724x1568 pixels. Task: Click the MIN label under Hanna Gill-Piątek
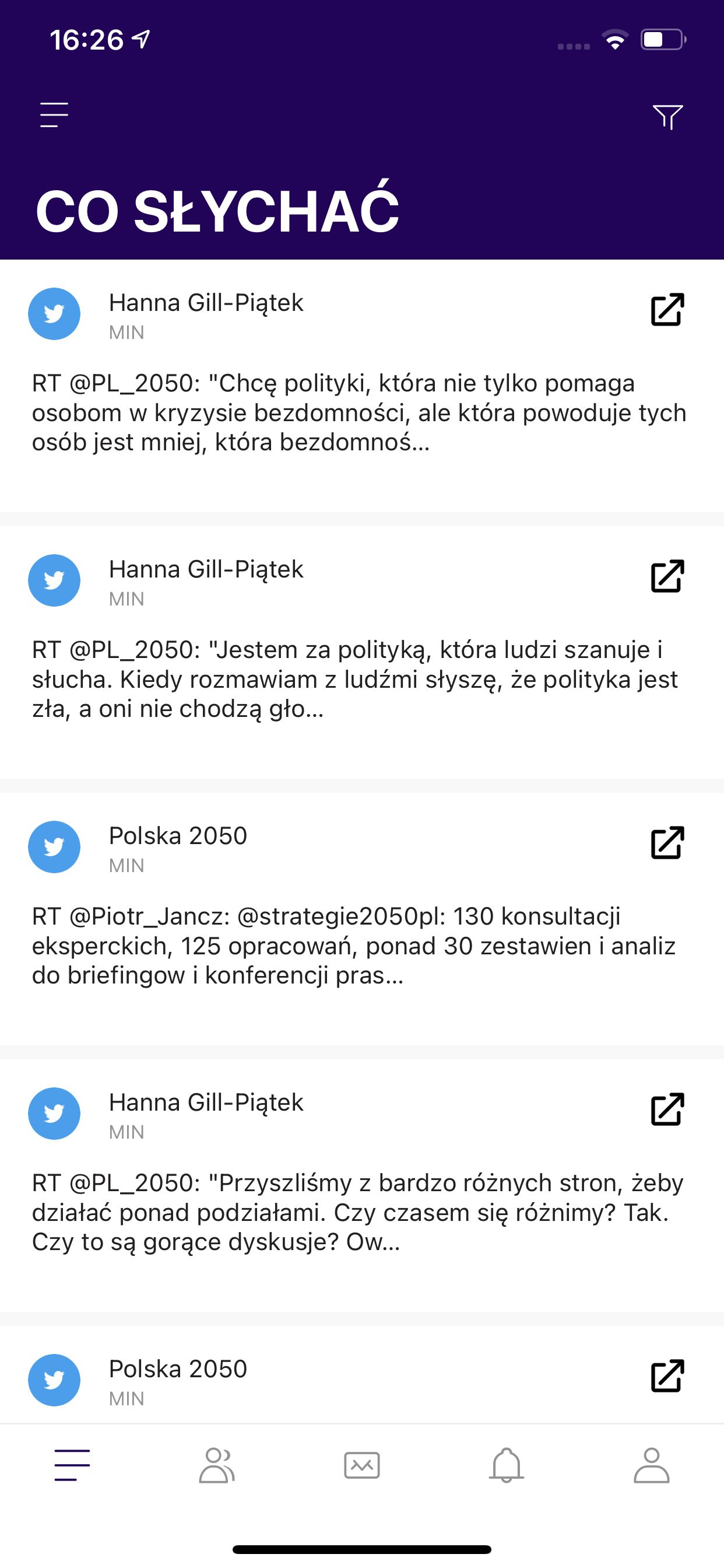(x=126, y=332)
